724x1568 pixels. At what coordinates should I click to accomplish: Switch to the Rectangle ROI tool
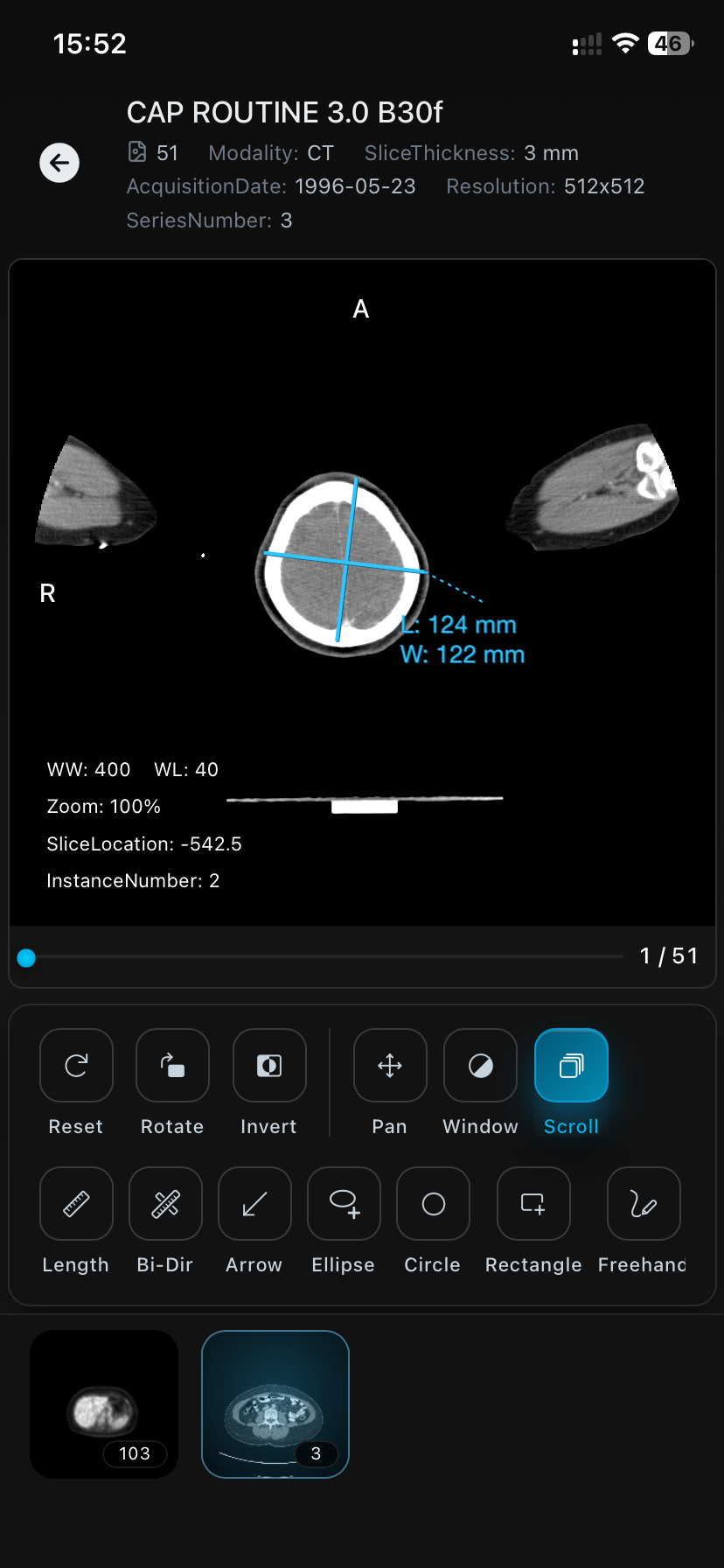[533, 1203]
